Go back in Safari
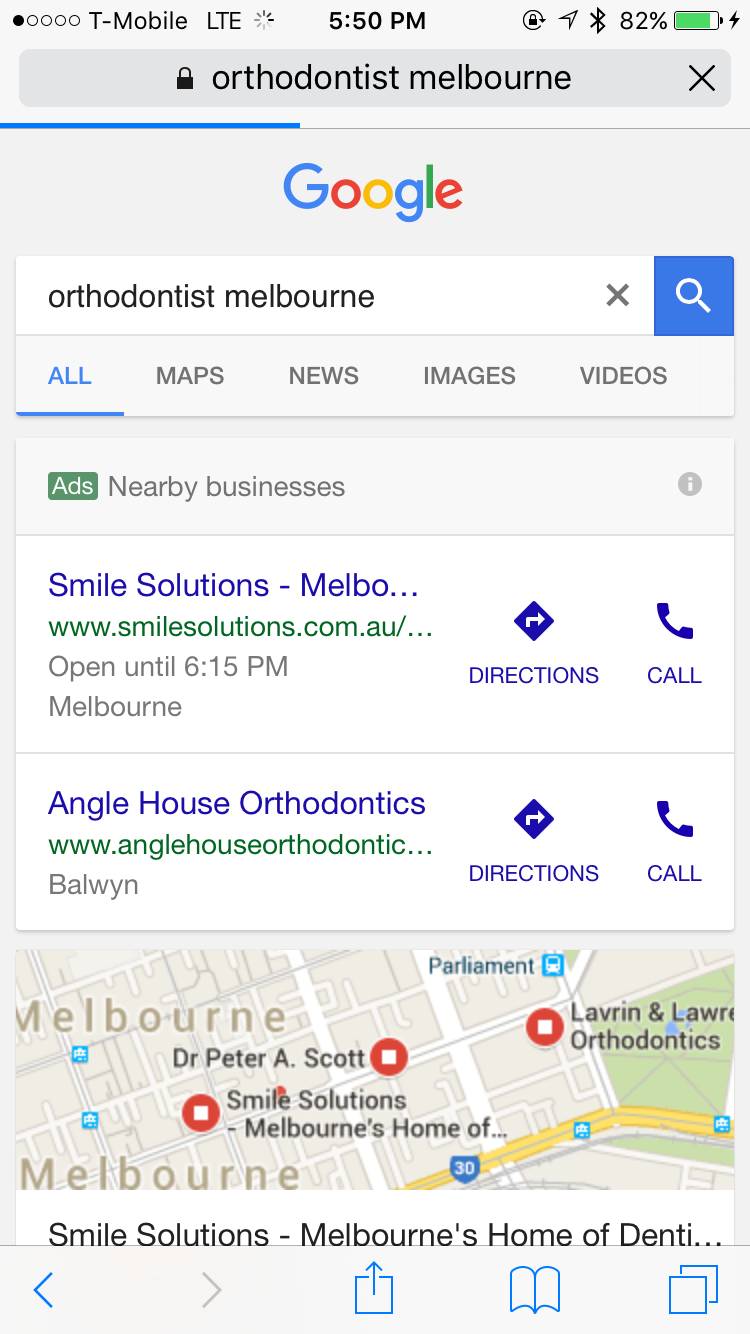Viewport: 750px width, 1334px height. [x=43, y=1290]
